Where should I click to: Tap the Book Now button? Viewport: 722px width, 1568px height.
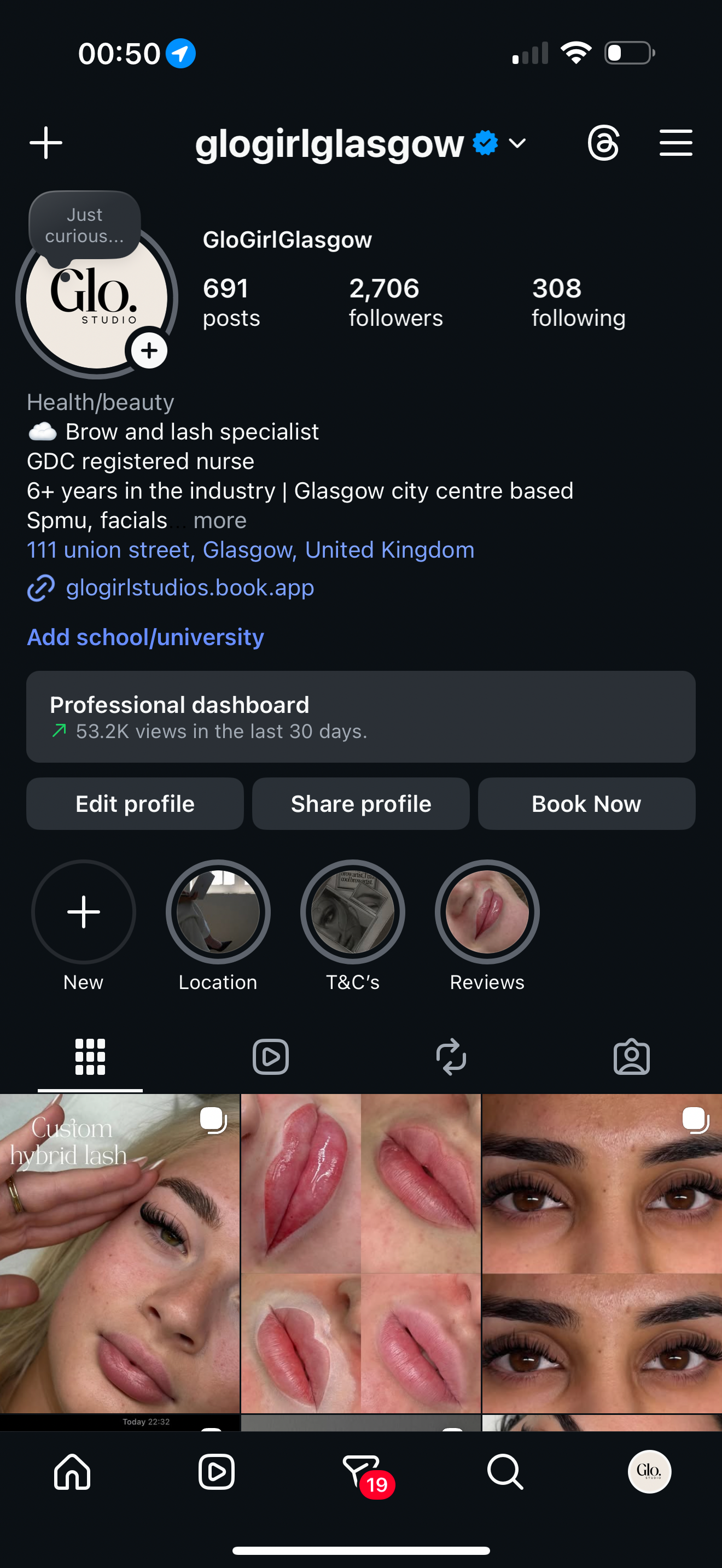[586, 804]
